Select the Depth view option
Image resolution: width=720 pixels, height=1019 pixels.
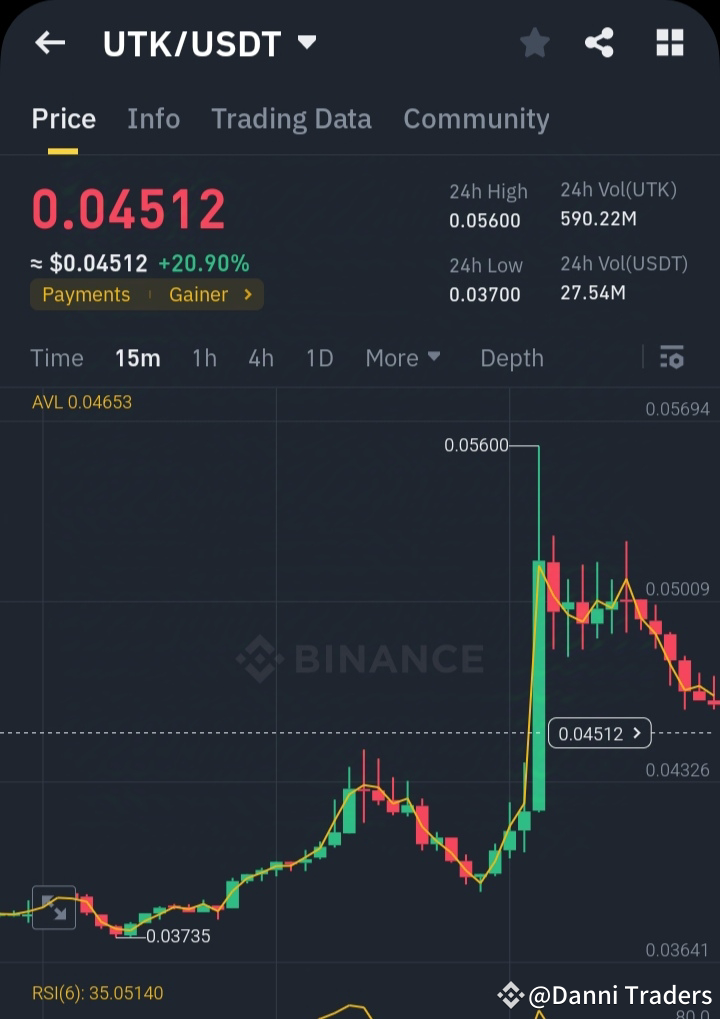click(511, 357)
